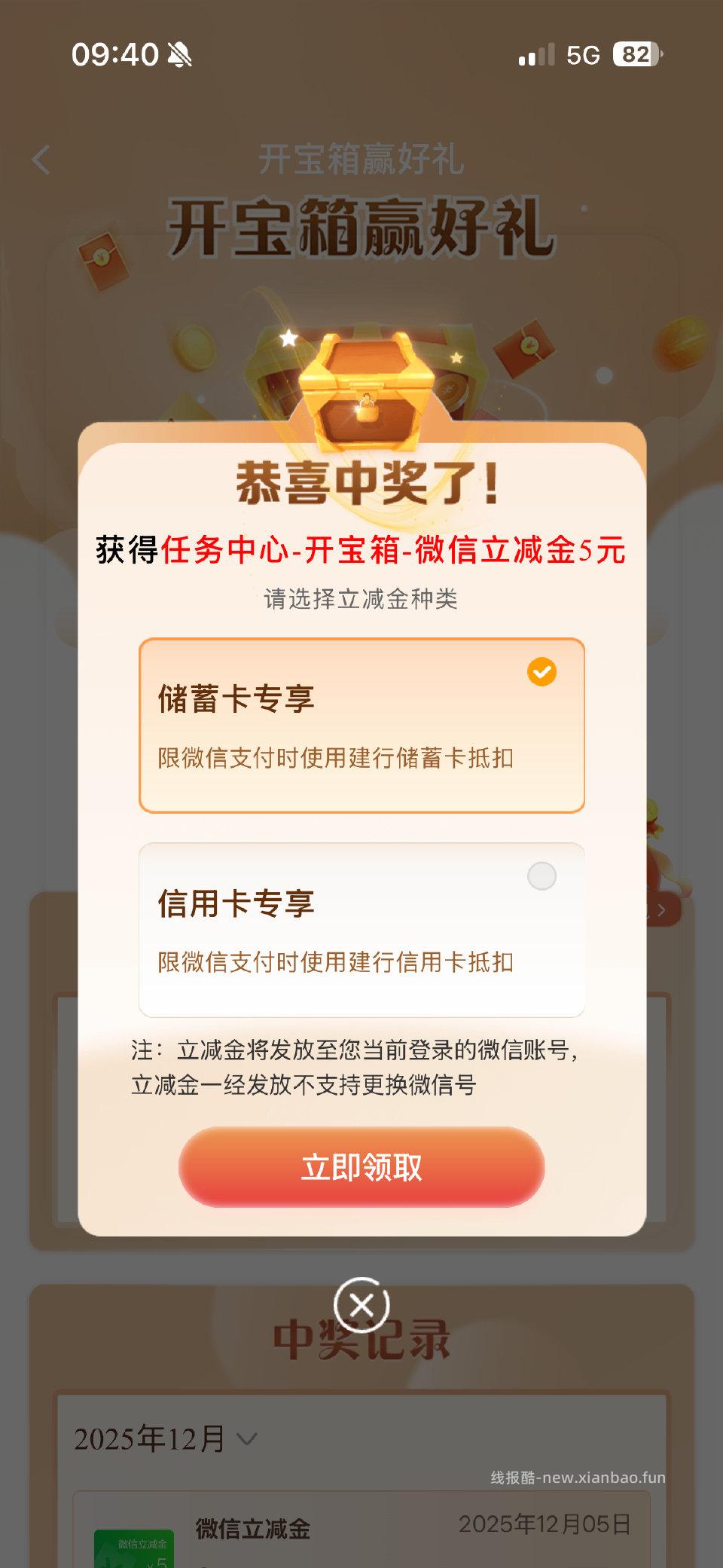Screen dimensions: 723x1568
Task: Tap the red right-arrow chevron at screen edge
Action: tap(660, 909)
